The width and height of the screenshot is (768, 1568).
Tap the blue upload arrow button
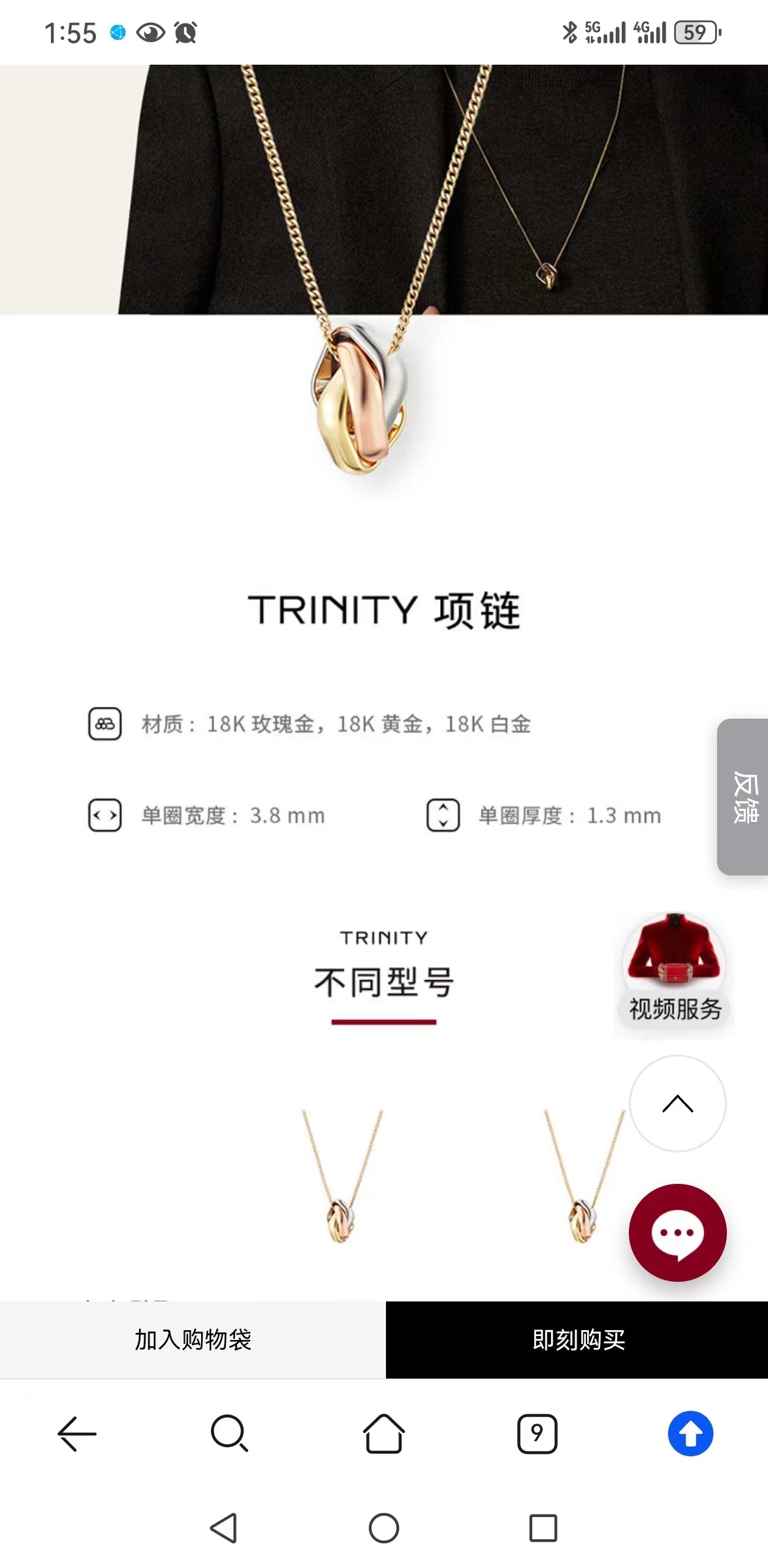coord(690,1433)
